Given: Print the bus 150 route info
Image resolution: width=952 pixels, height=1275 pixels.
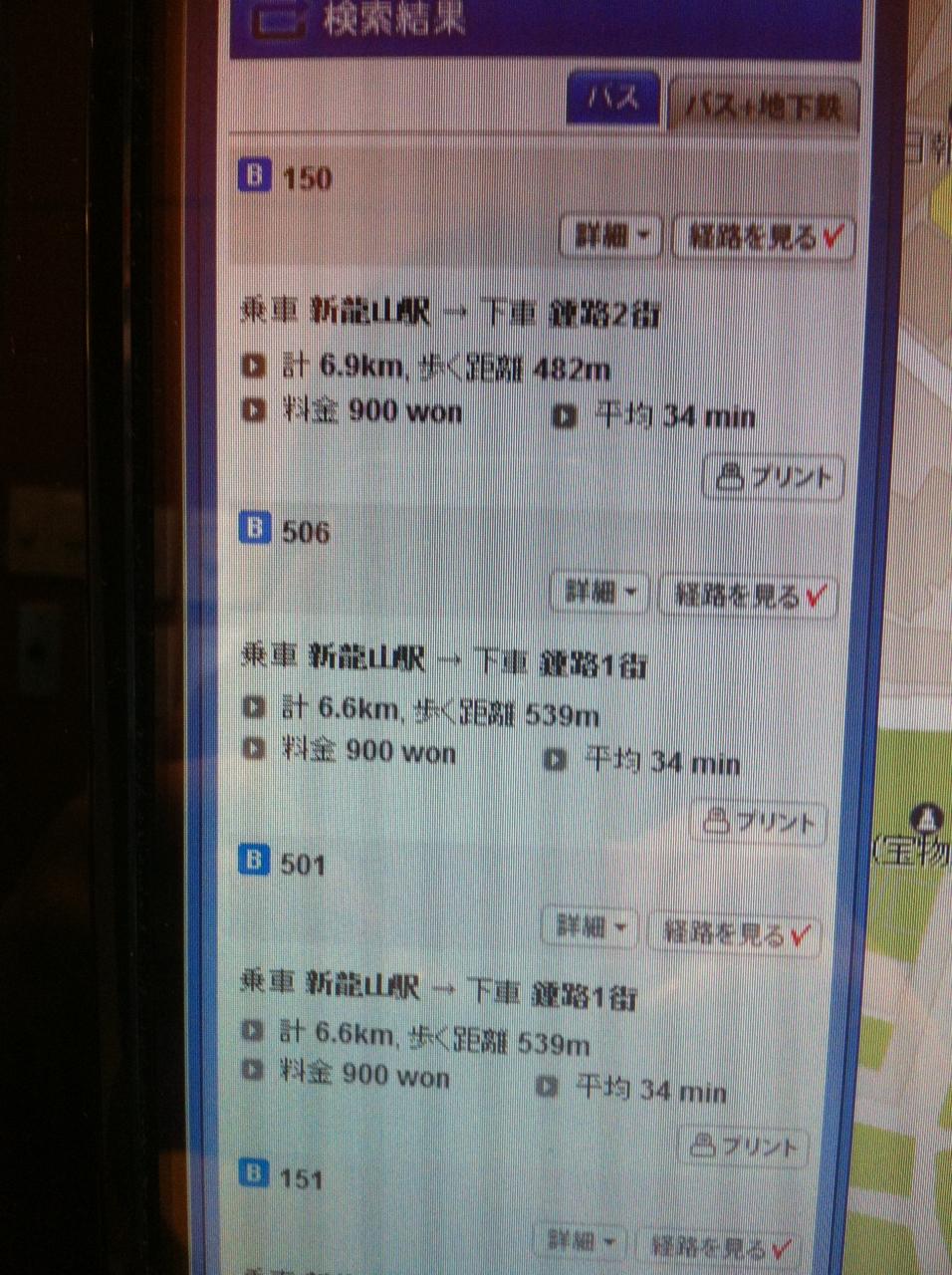Looking at the screenshot, I should coord(774,477).
